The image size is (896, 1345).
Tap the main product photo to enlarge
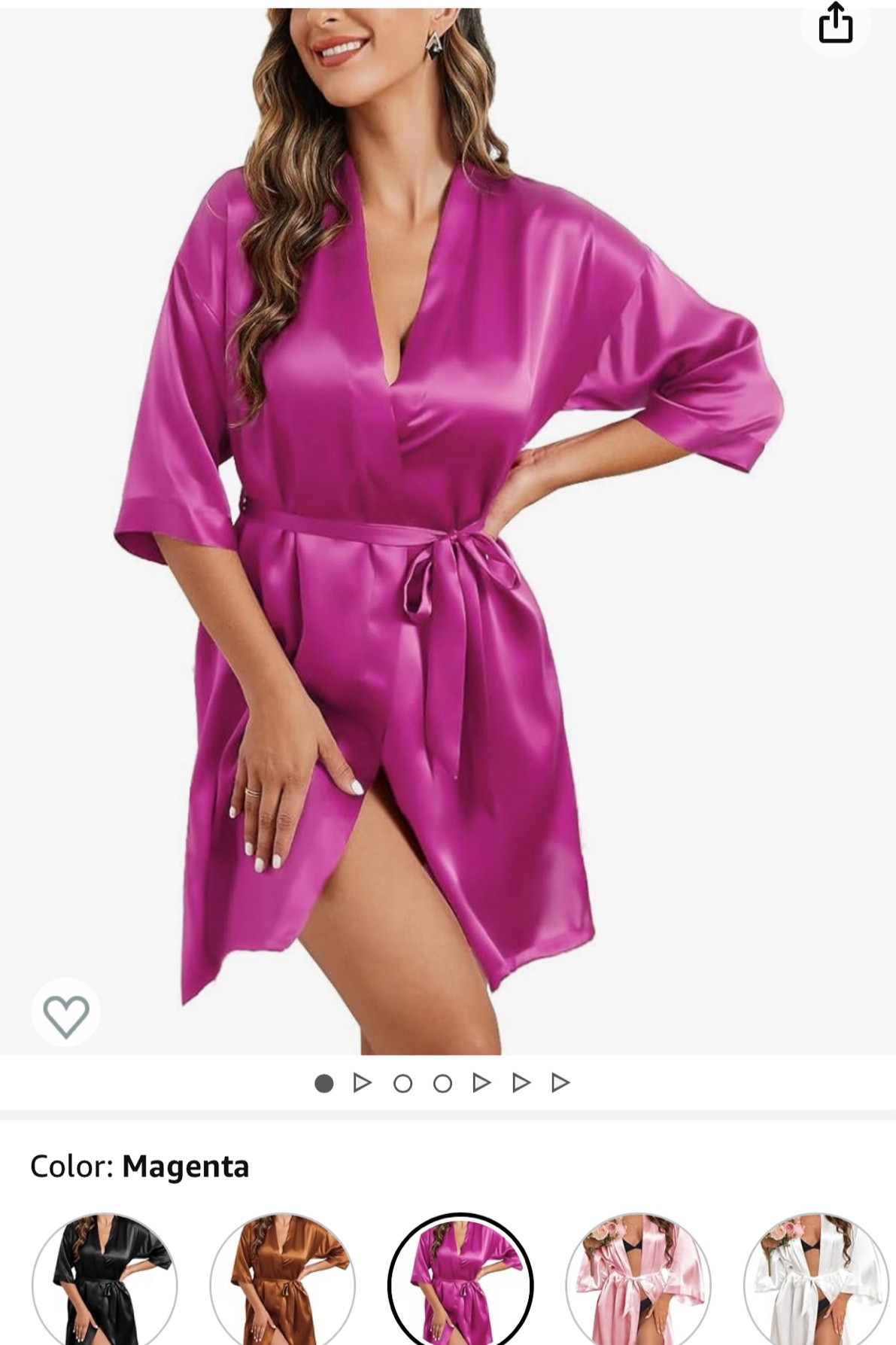448,527
